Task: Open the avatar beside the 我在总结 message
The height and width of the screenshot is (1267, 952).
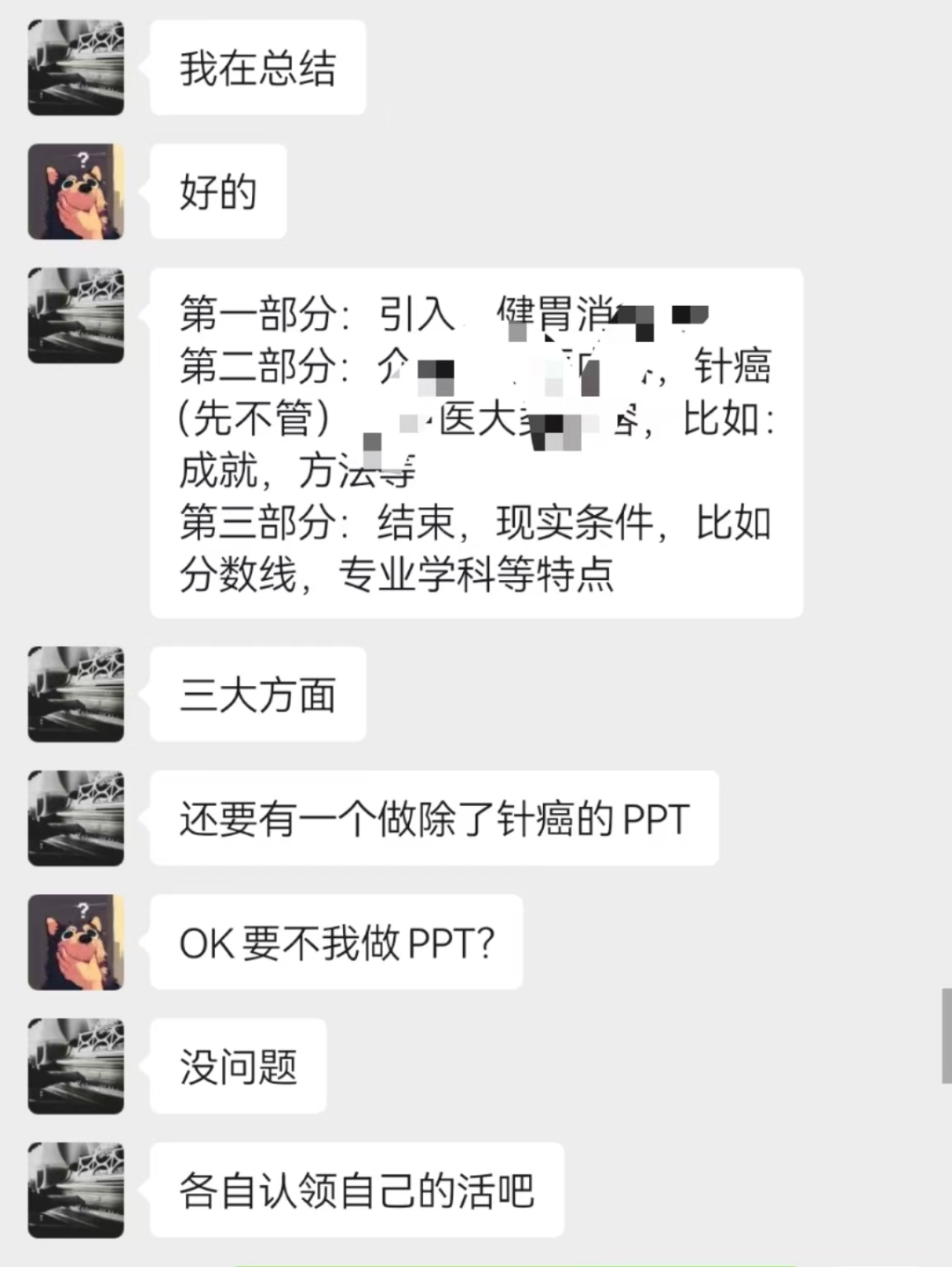Action: (x=76, y=68)
